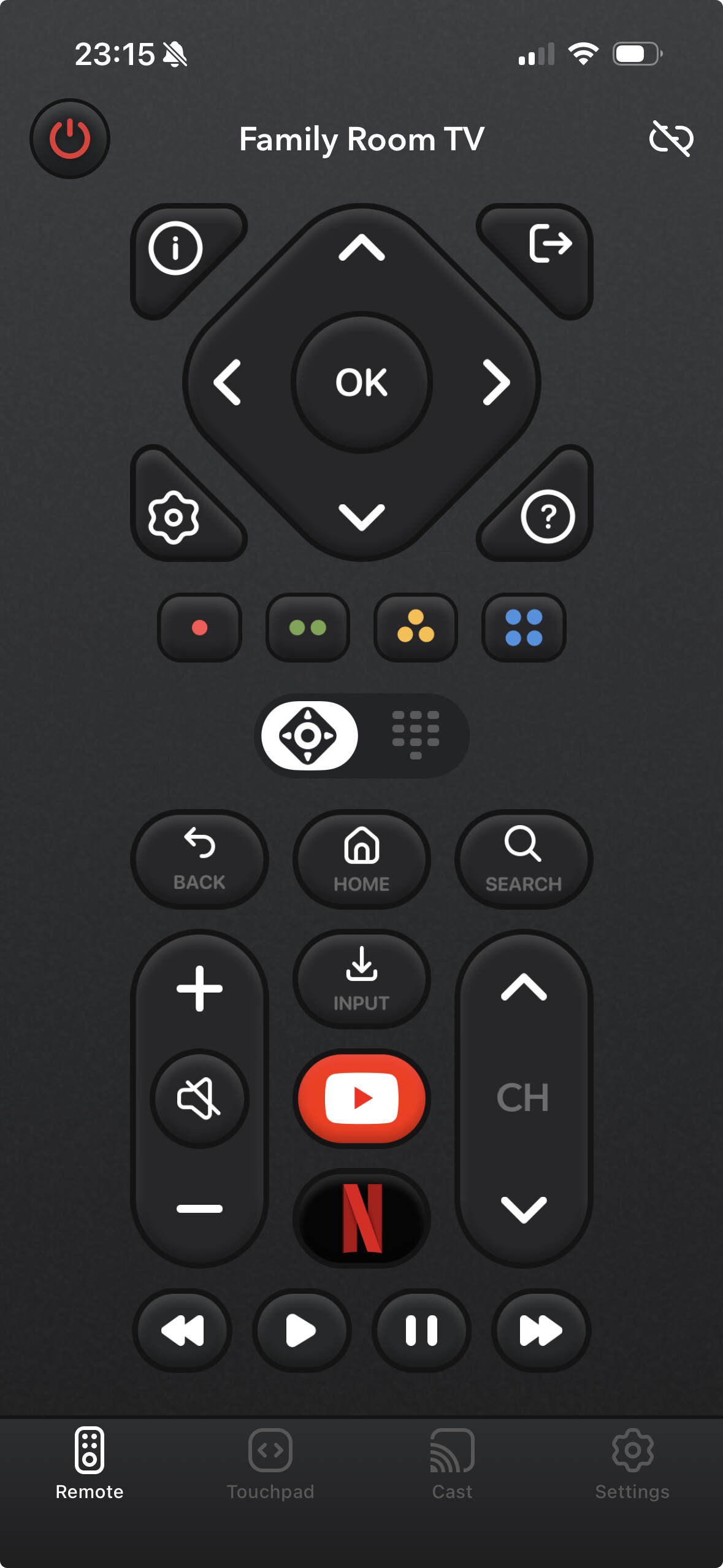The height and width of the screenshot is (1568, 723).
Task: Mute the TV sound
Action: tap(199, 1098)
